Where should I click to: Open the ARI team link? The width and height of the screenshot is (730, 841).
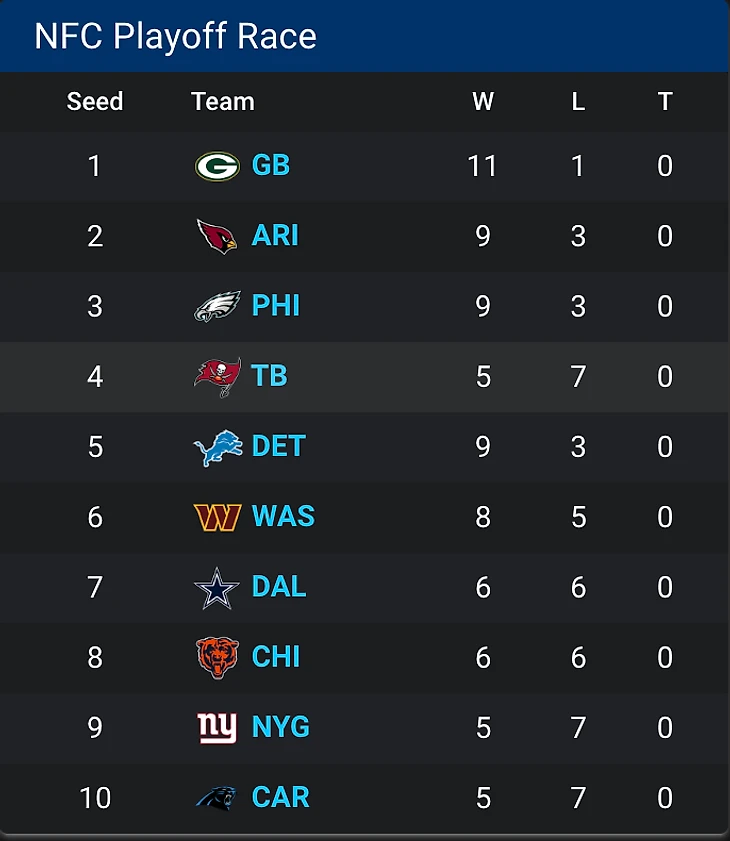coord(275,236)
